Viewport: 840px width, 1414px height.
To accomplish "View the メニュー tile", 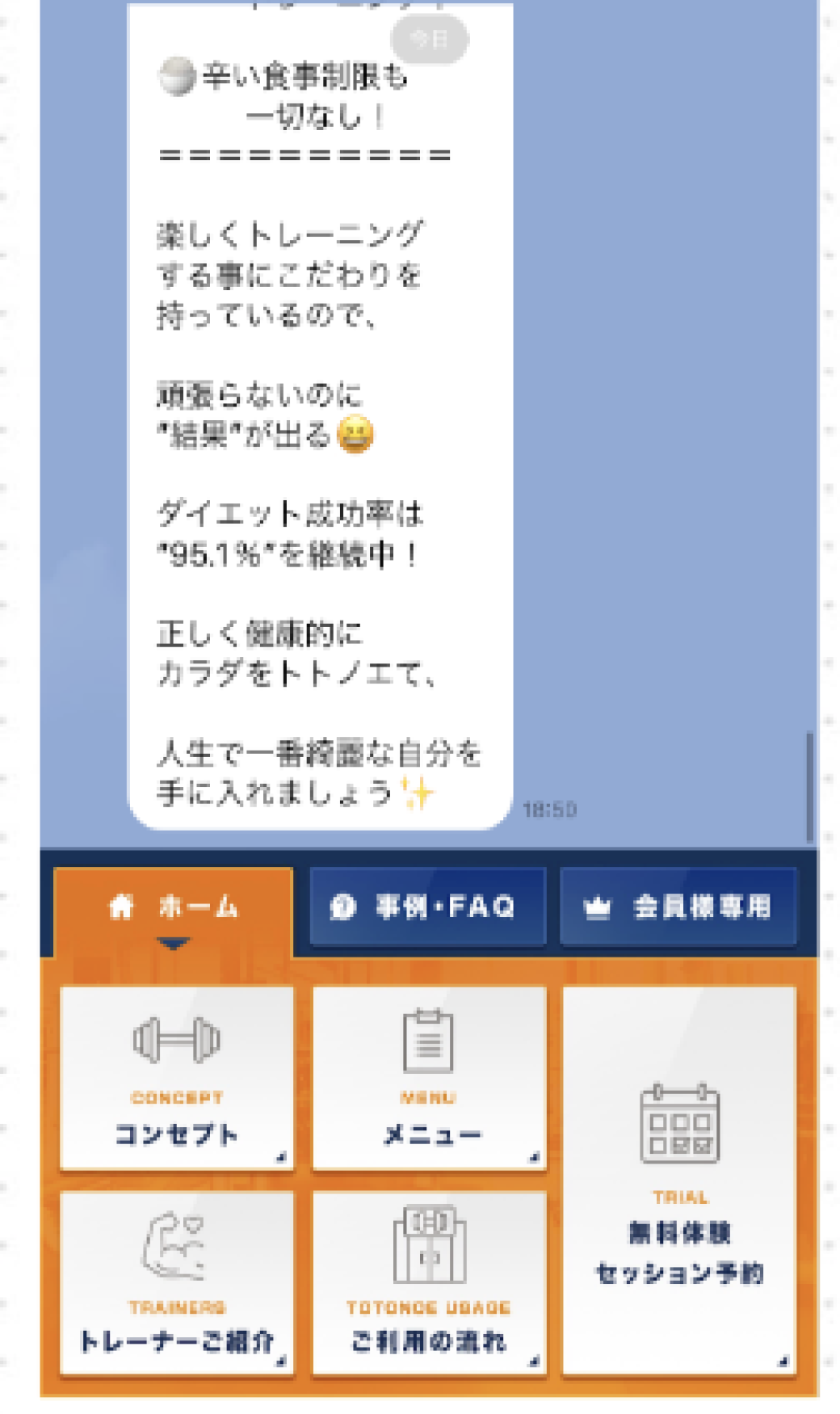I will click(x=429, y=1077).
